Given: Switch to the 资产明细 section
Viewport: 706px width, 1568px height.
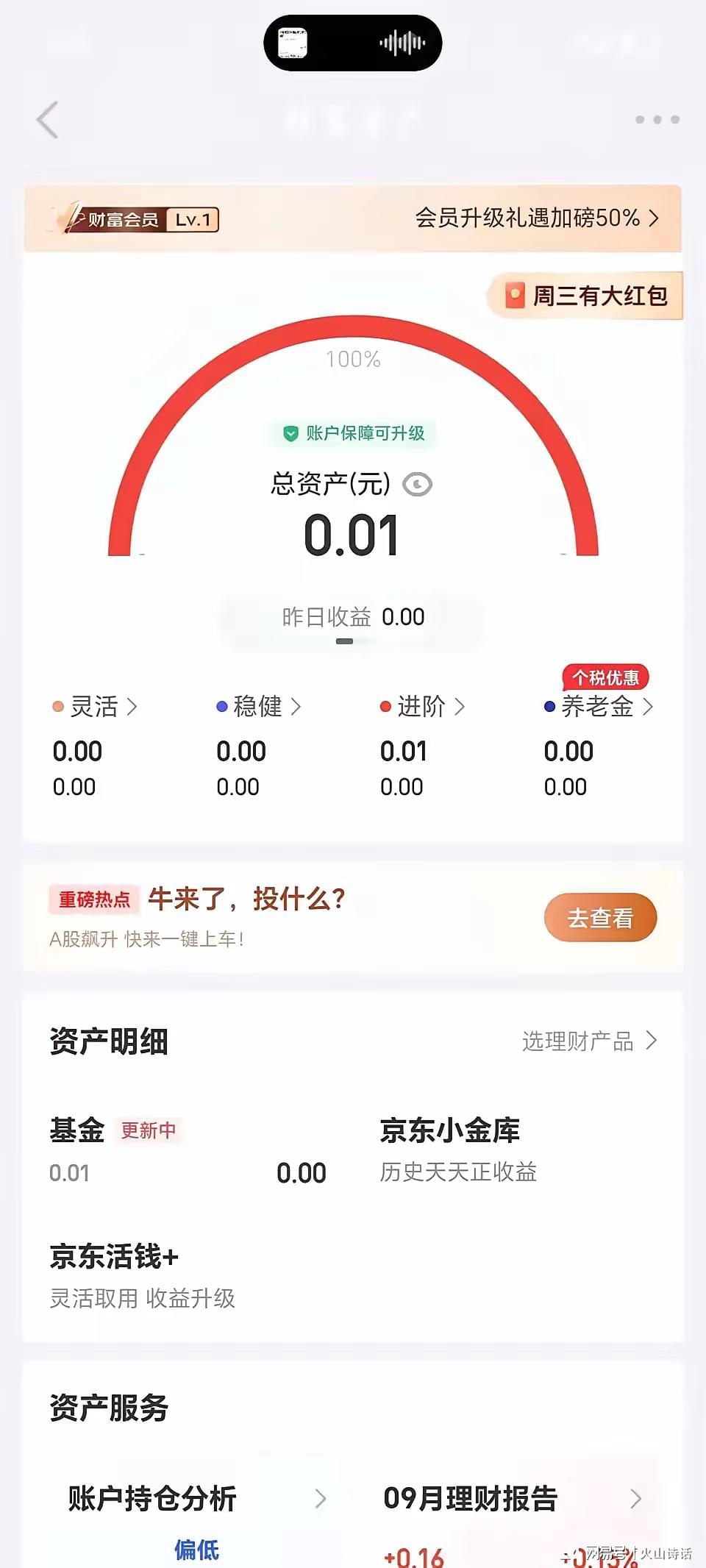Looking at the screenshot, I should (108, 1041).
